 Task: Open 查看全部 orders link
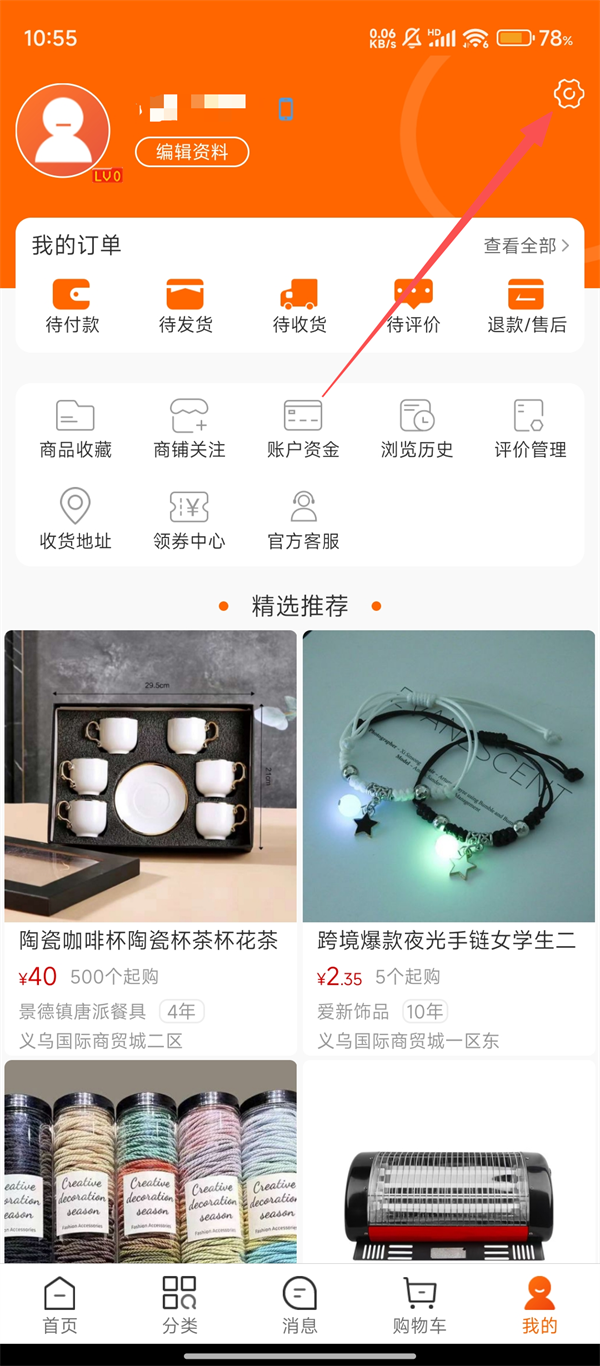point(526,245)
